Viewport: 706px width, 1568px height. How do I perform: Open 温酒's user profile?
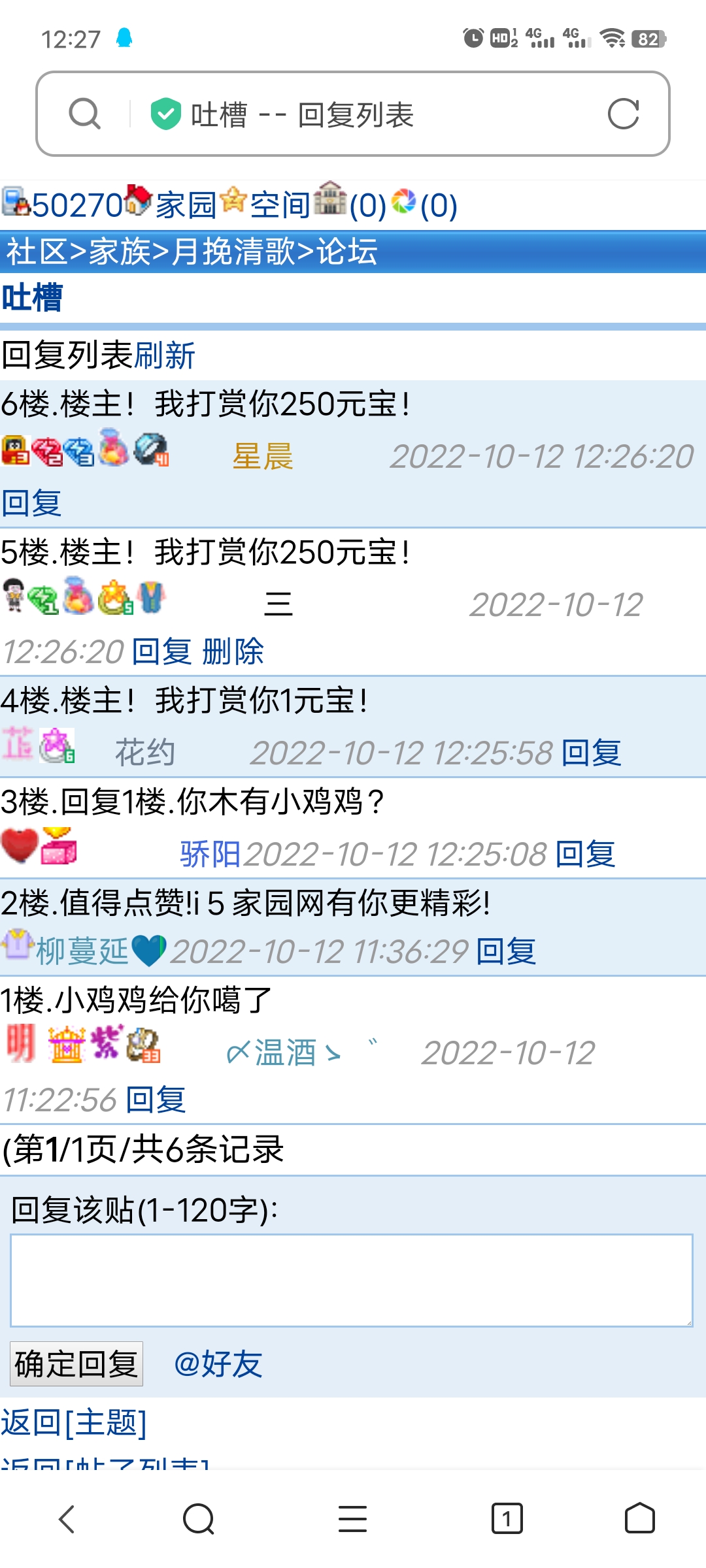(x=285, y=1053)
